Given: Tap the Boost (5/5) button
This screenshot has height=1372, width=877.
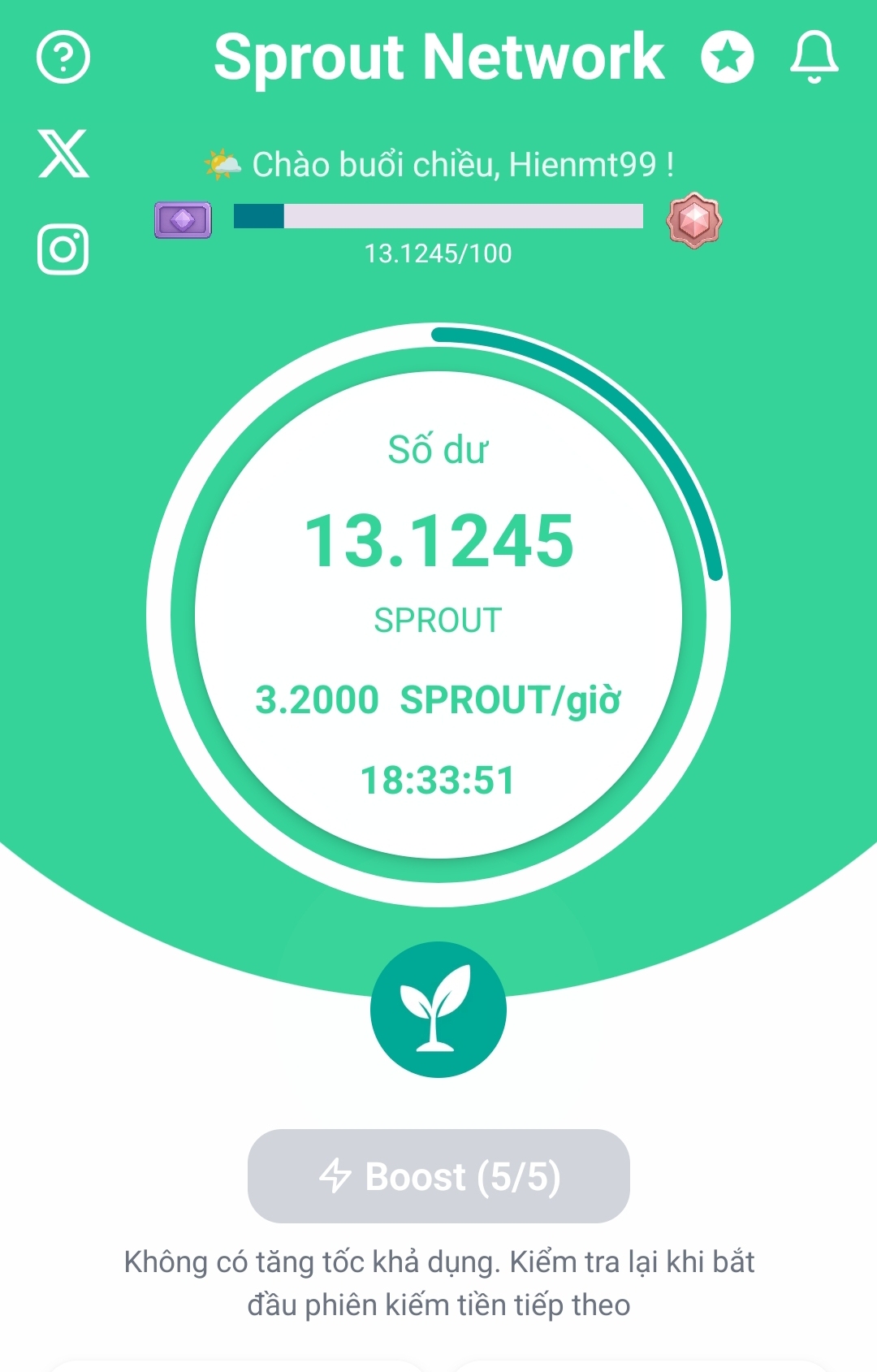Looking at the screenshot, I should pos(438,1176).
